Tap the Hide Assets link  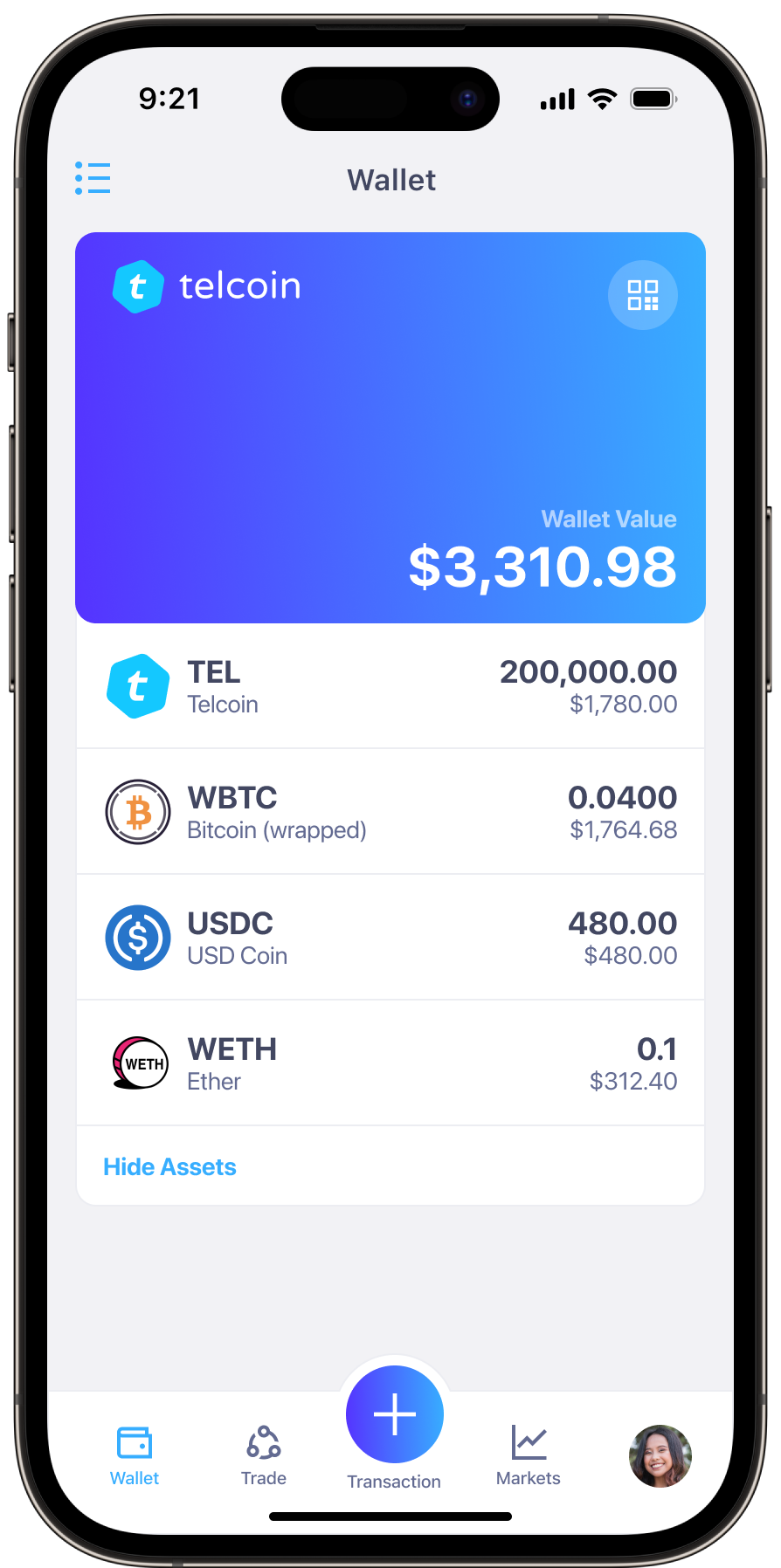169,1166
